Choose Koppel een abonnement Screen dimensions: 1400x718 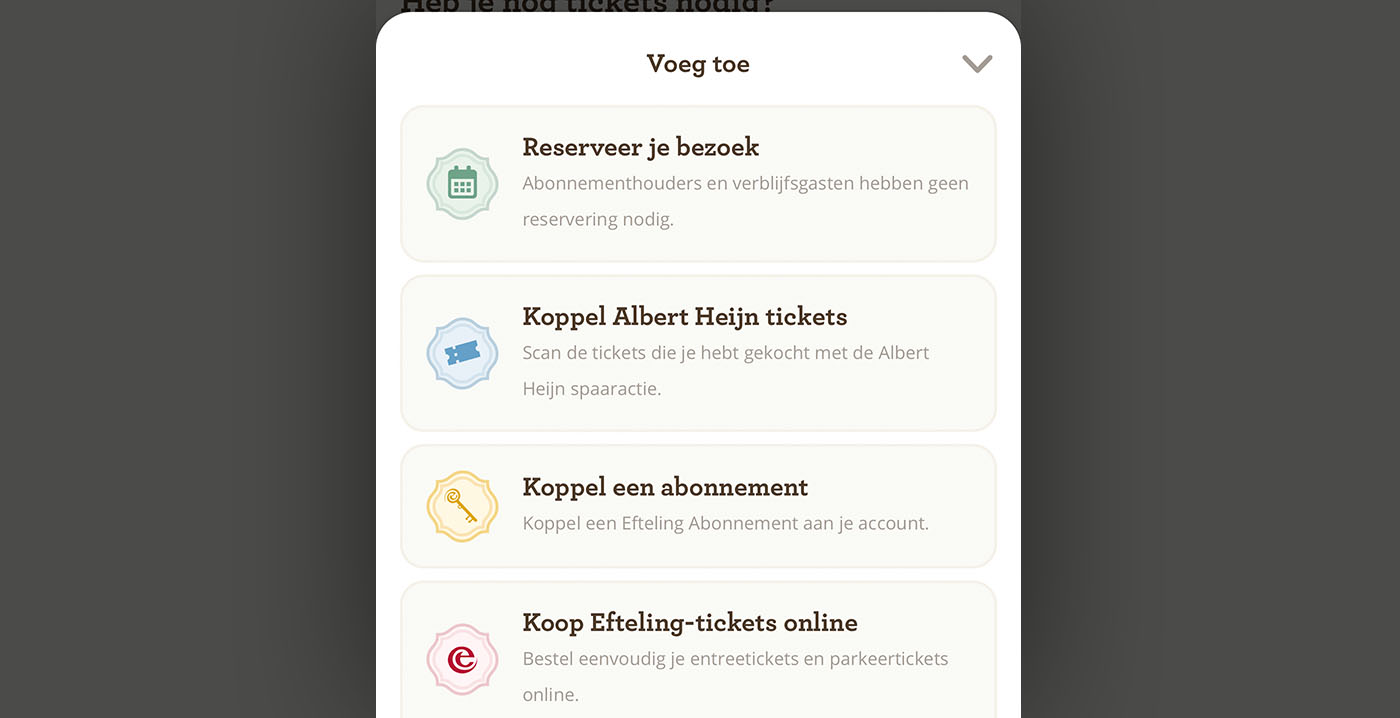(698, 506)
